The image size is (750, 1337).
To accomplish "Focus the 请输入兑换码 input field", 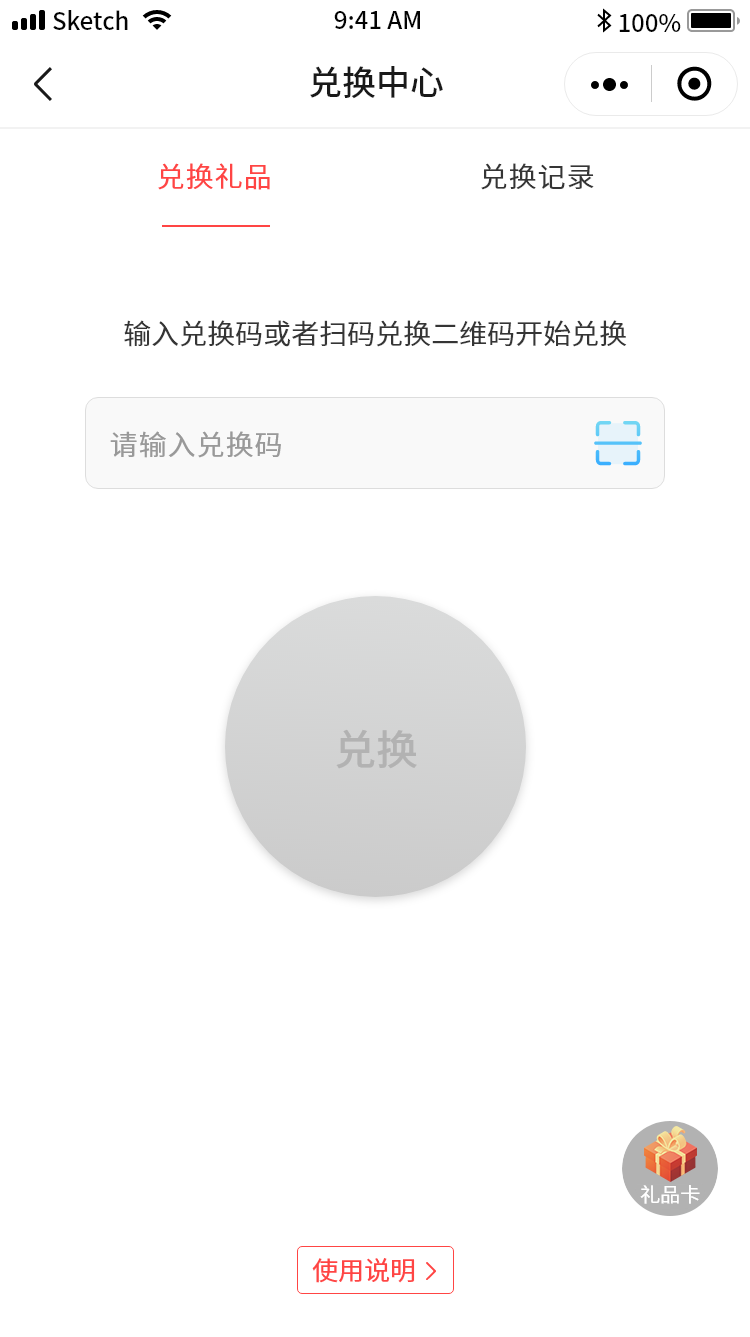I will click(x=330, y=444).
